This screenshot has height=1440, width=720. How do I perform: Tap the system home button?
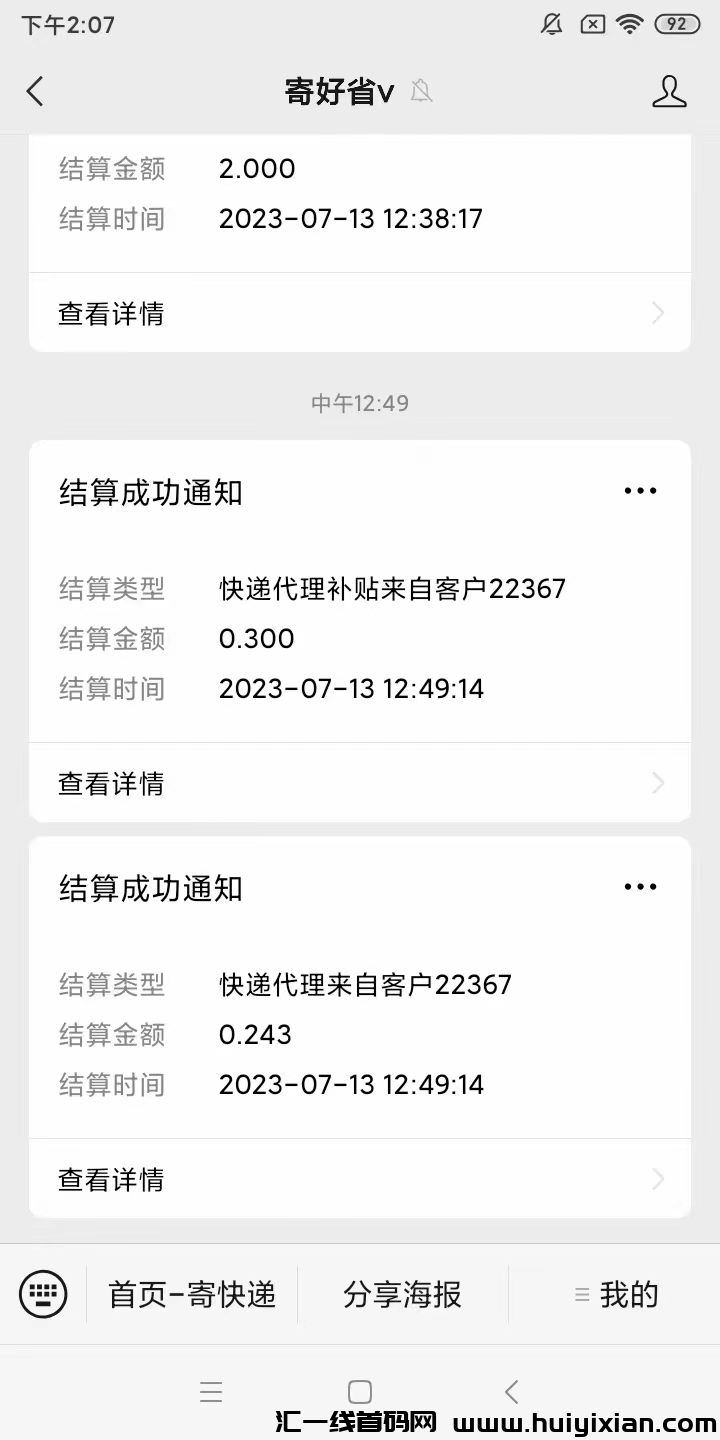(360, 1391)
